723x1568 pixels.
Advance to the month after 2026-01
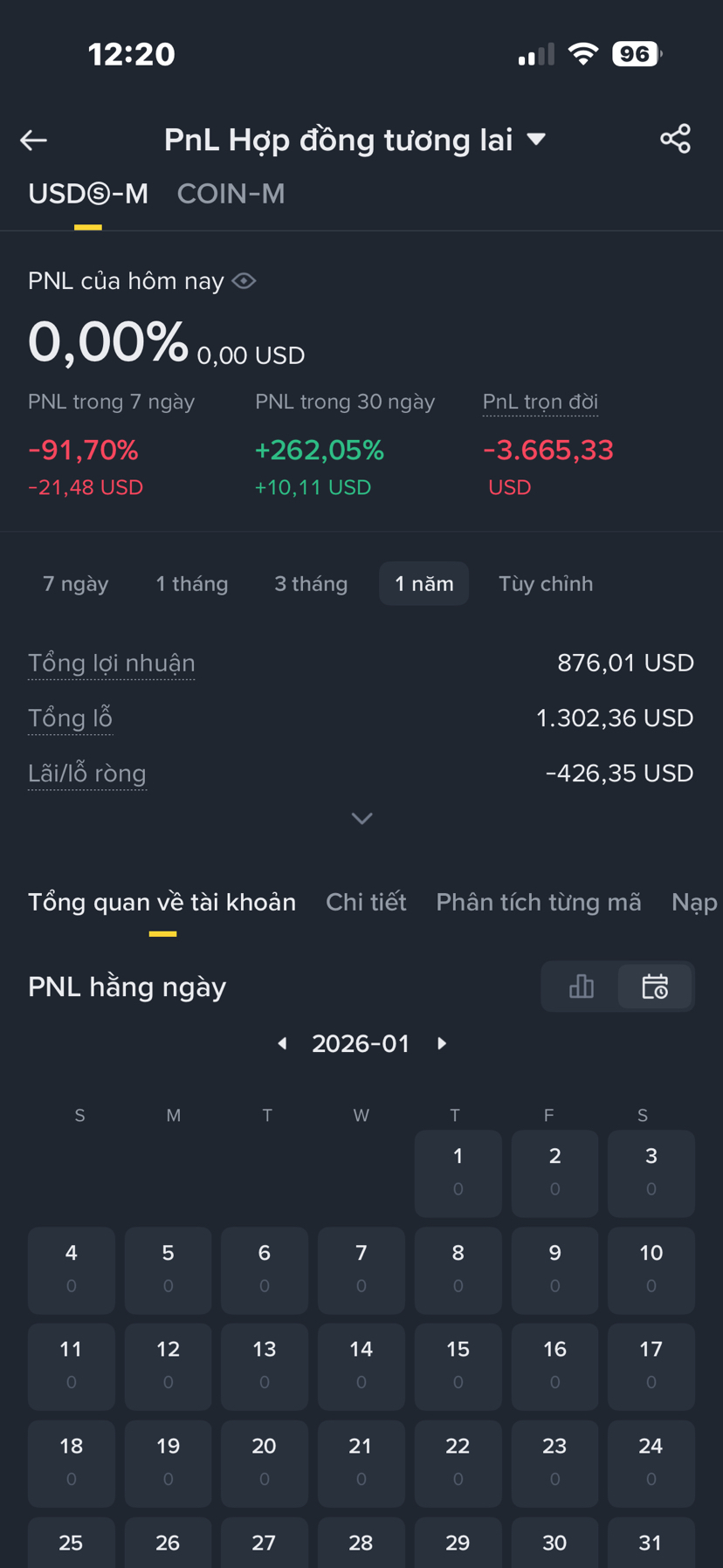[x=442, y=1043]
